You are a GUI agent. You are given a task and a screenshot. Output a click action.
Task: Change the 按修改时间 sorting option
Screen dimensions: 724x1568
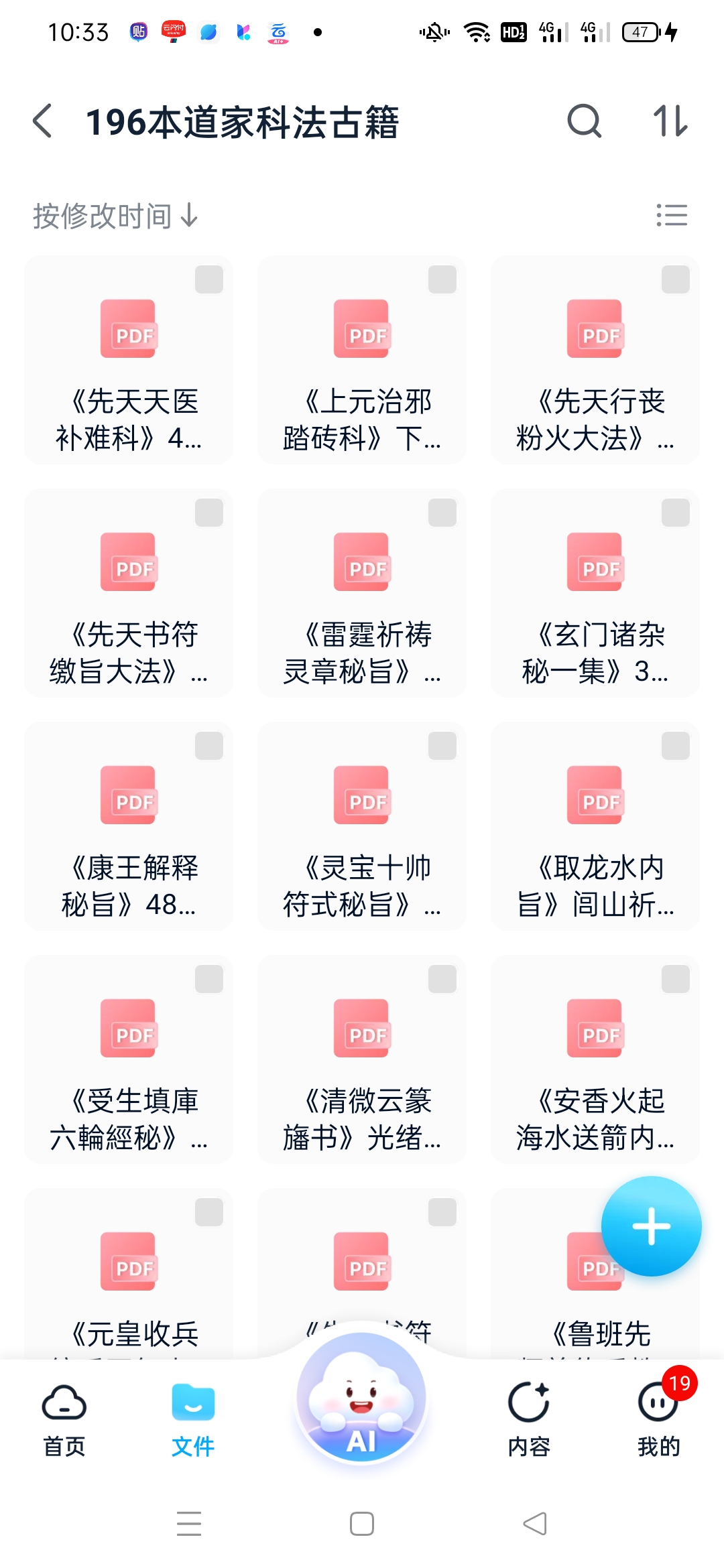click(115, 216)
